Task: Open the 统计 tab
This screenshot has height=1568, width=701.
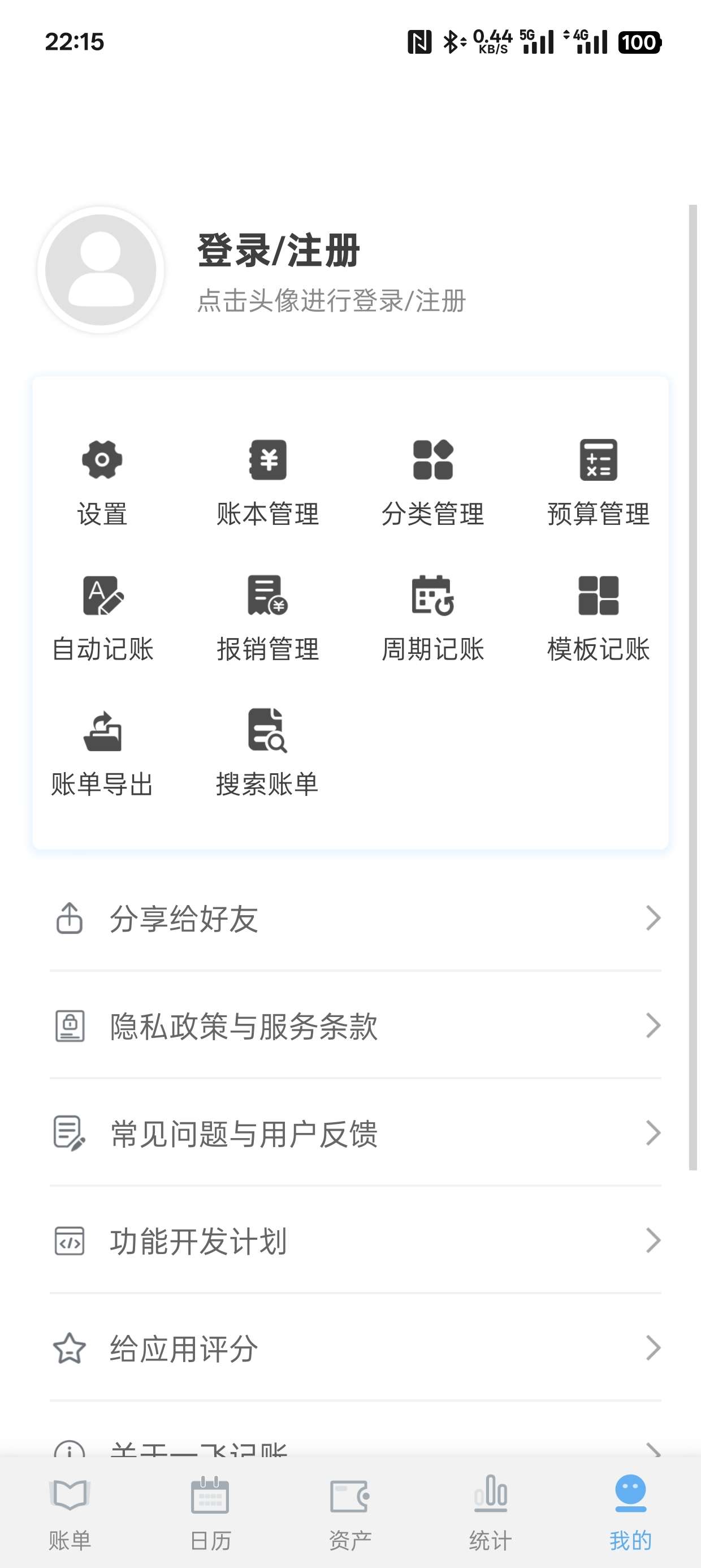Action: (491, 1512)
